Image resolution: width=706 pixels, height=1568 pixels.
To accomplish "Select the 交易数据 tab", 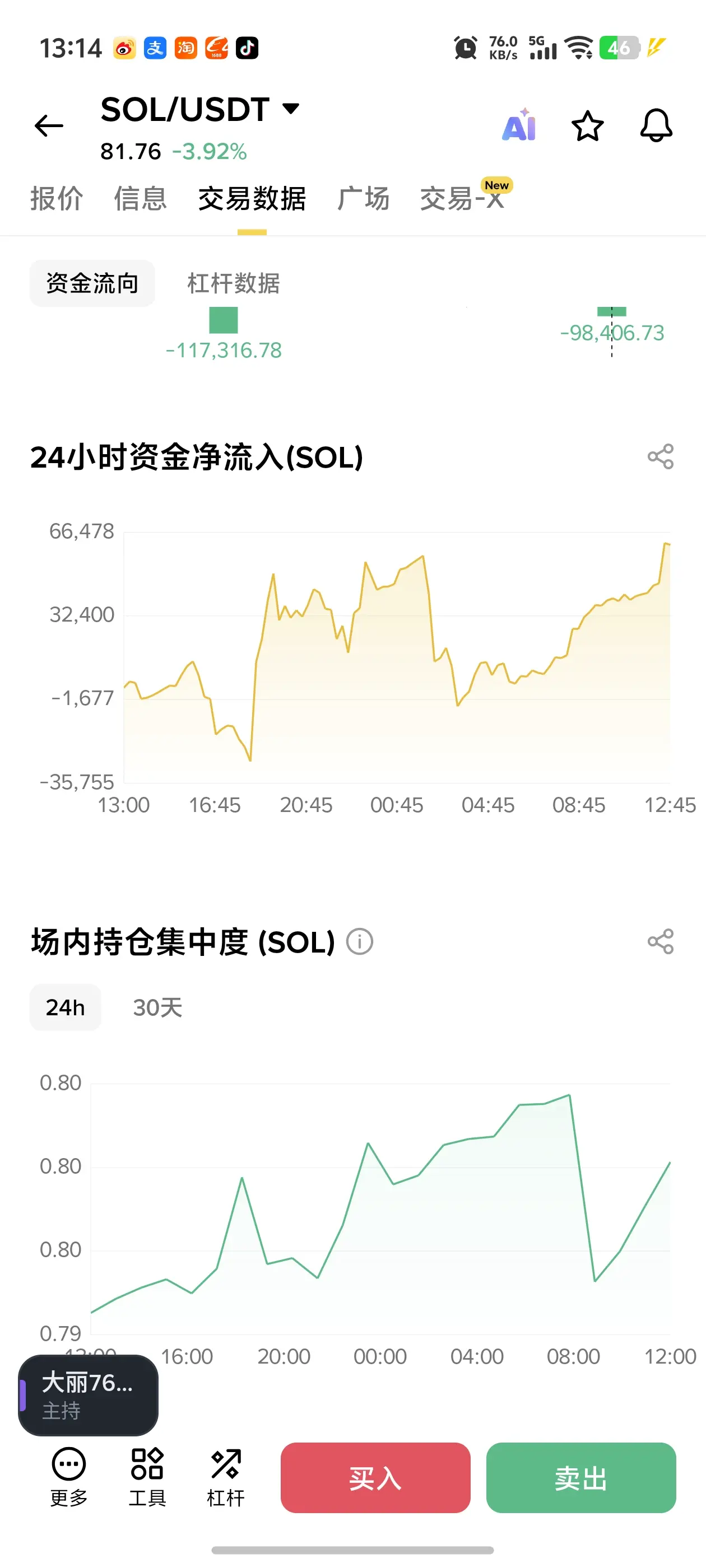I will click(252, 198).
